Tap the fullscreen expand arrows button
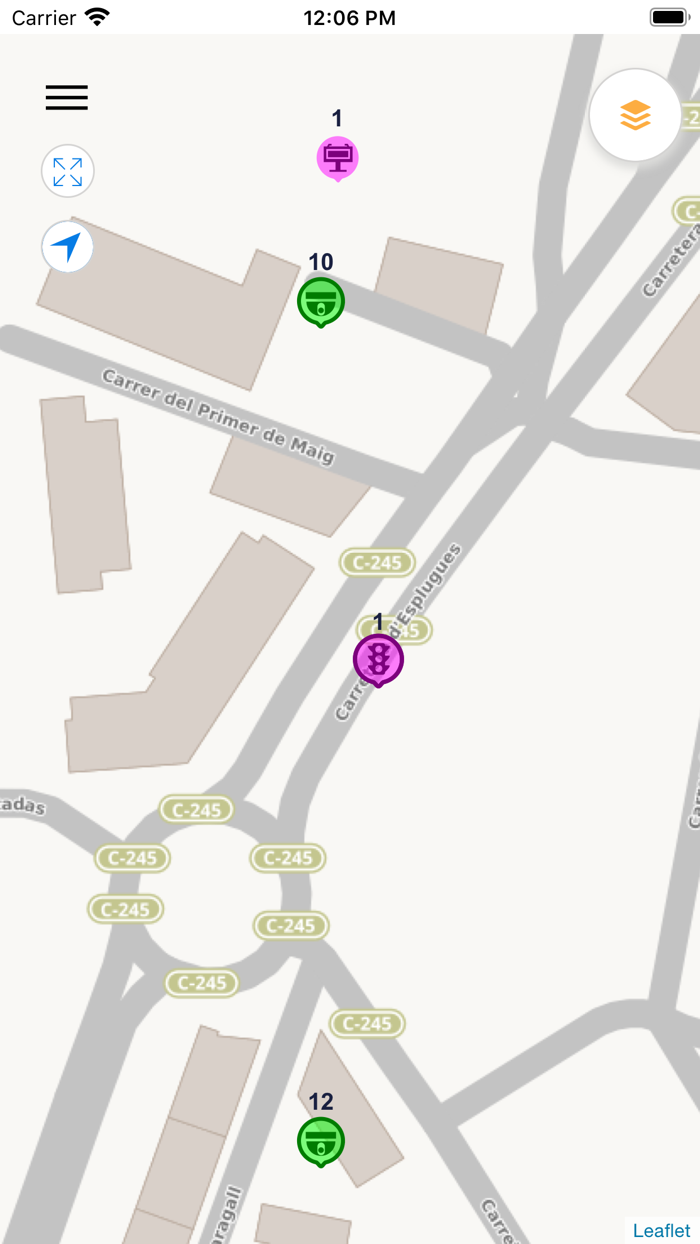The width and height of the screenshot is (700, 1244). (67, 172)
